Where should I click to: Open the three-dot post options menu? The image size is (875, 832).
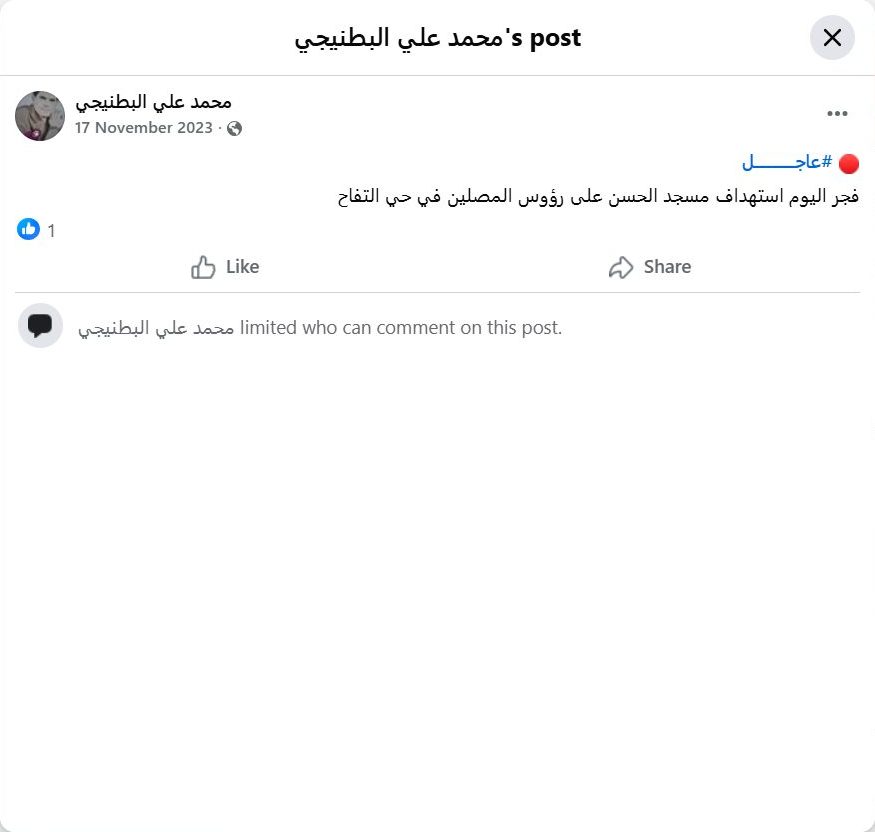pos(837,114)
